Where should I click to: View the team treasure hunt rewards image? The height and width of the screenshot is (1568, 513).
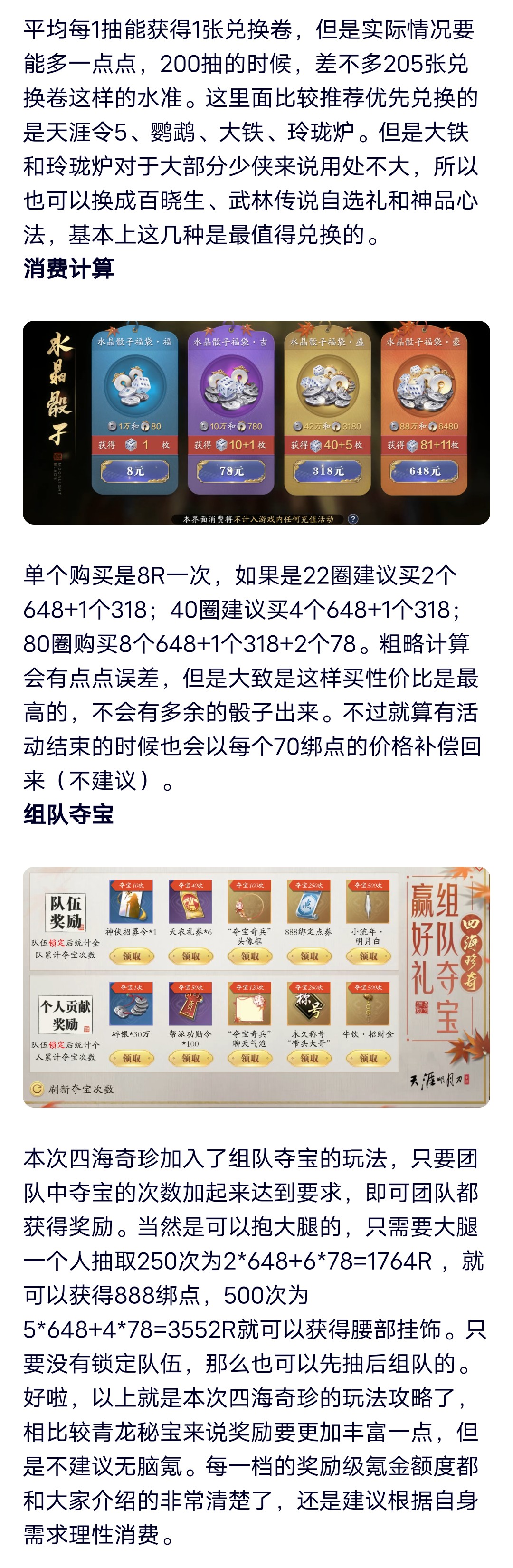(256, 987)
